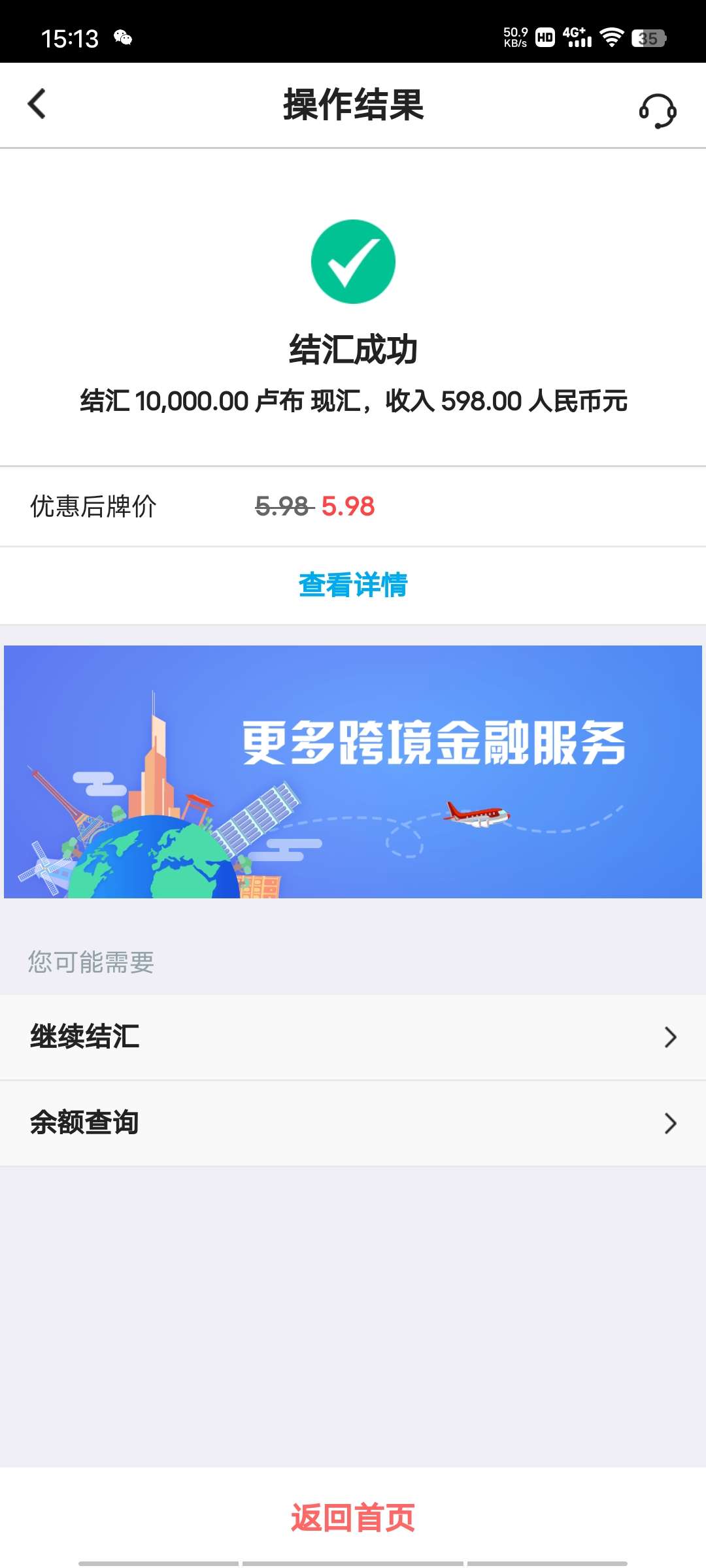Tap 返回首页 to return home
The width and height of the screenshot is (706, 1568).
(353, 1517)
